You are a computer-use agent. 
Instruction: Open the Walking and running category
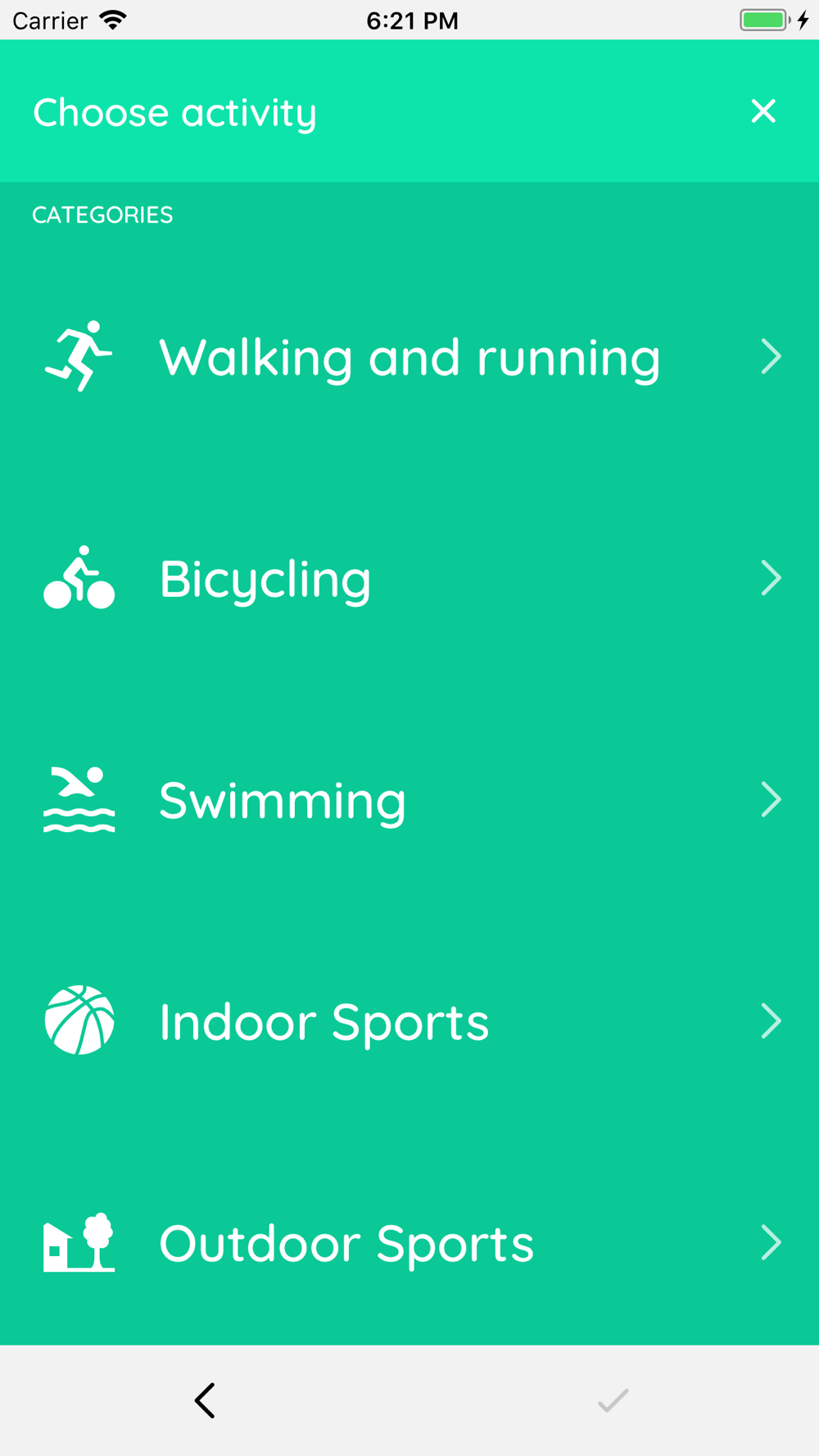pyautogui.click(x=409, y=356)
